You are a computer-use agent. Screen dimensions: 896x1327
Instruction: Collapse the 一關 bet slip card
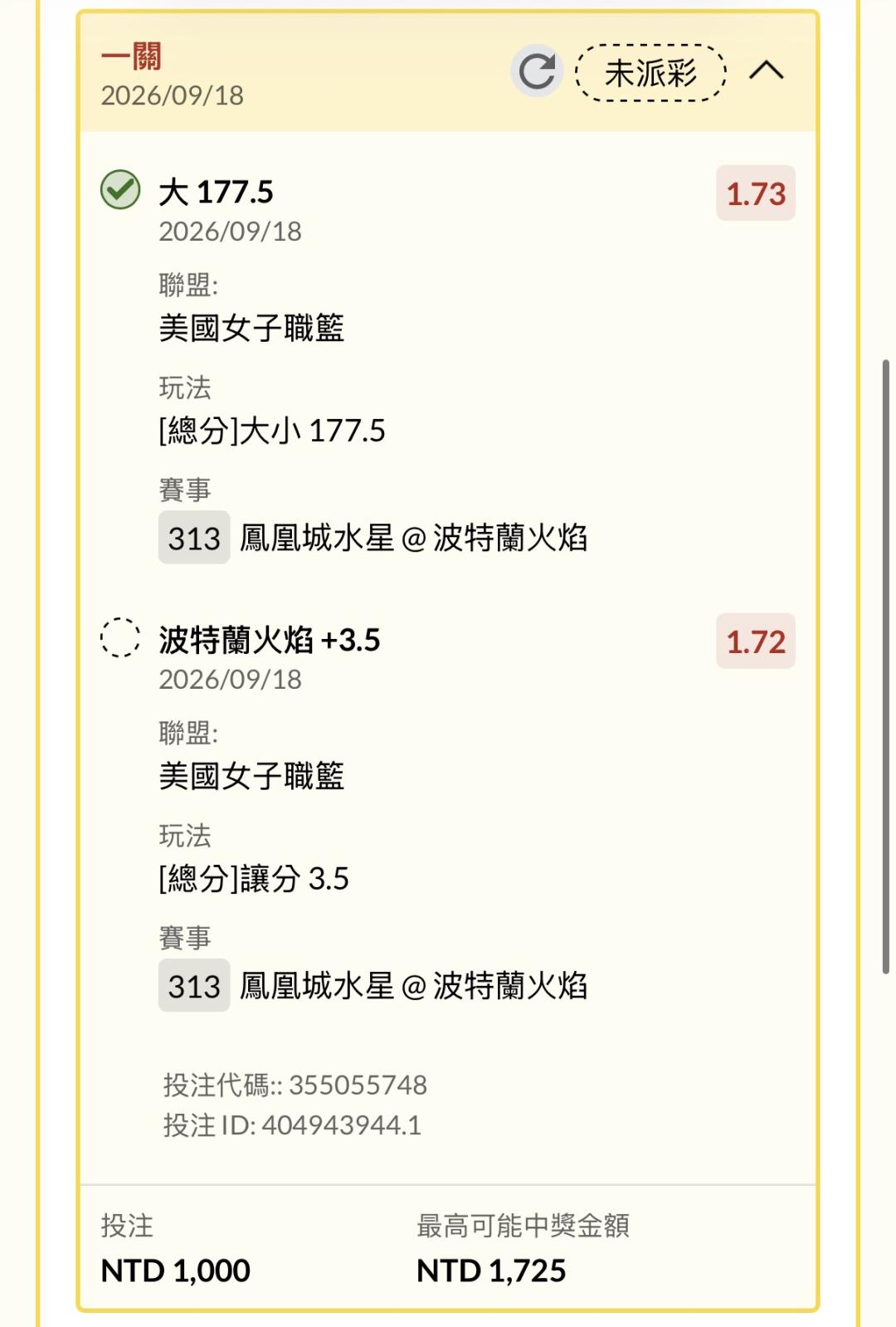[766, 71]
